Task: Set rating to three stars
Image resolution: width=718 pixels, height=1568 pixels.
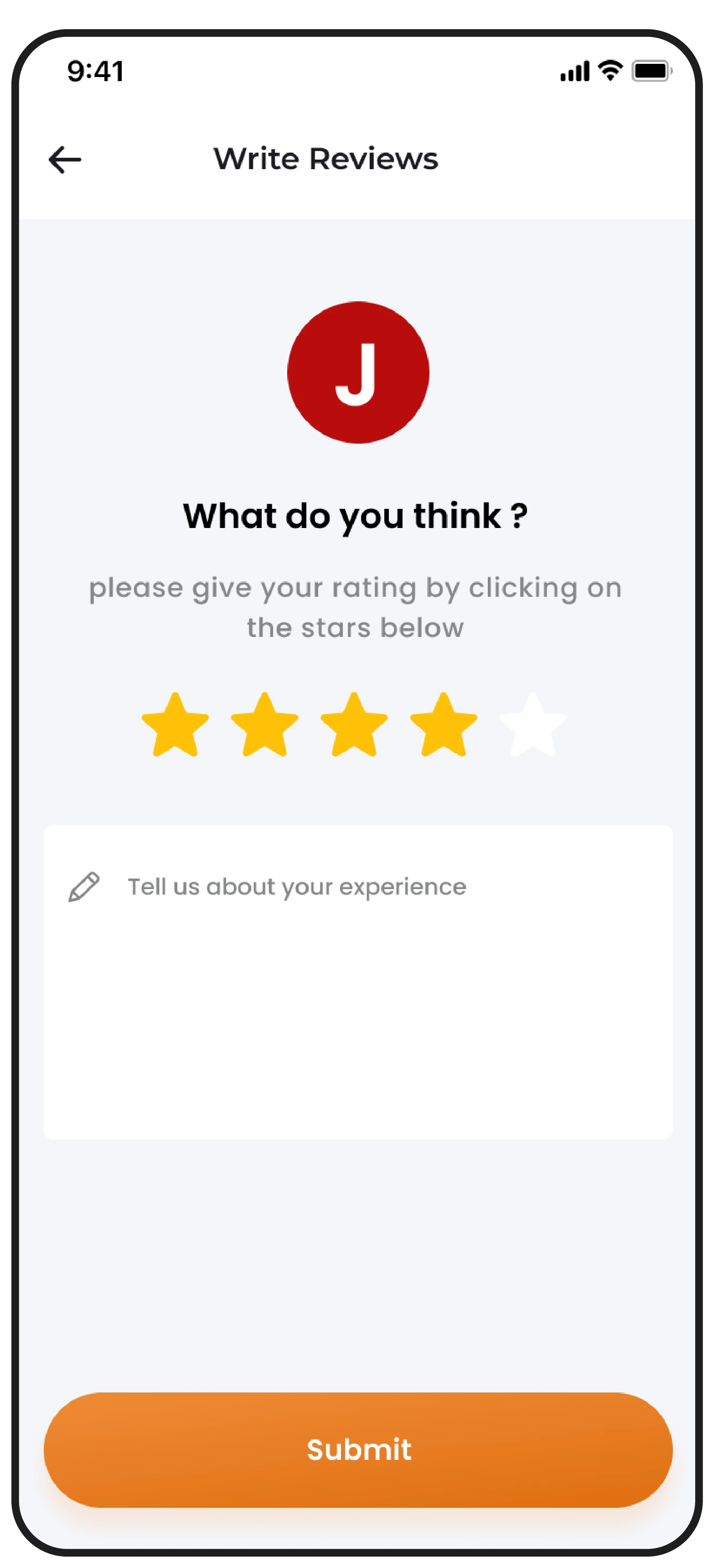Action: click(x=354, y=725)
